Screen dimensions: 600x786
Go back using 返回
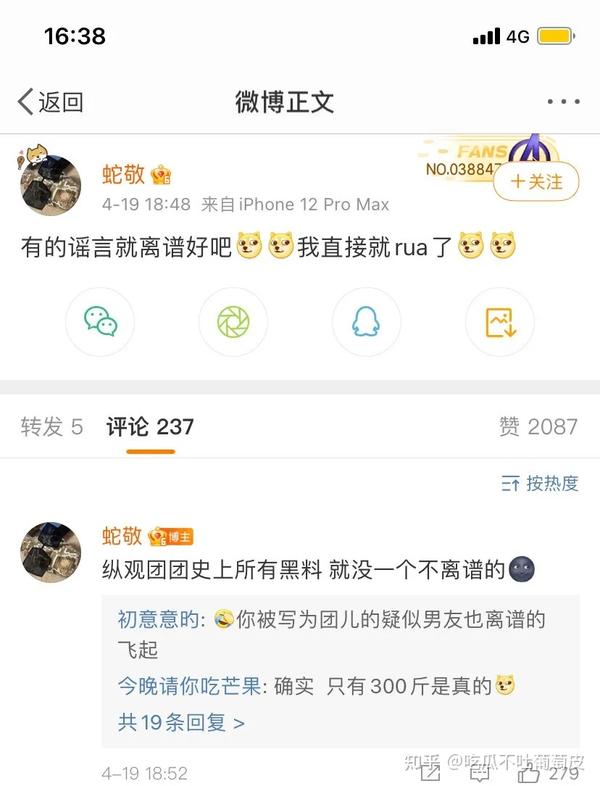click(x=50, y=101)
